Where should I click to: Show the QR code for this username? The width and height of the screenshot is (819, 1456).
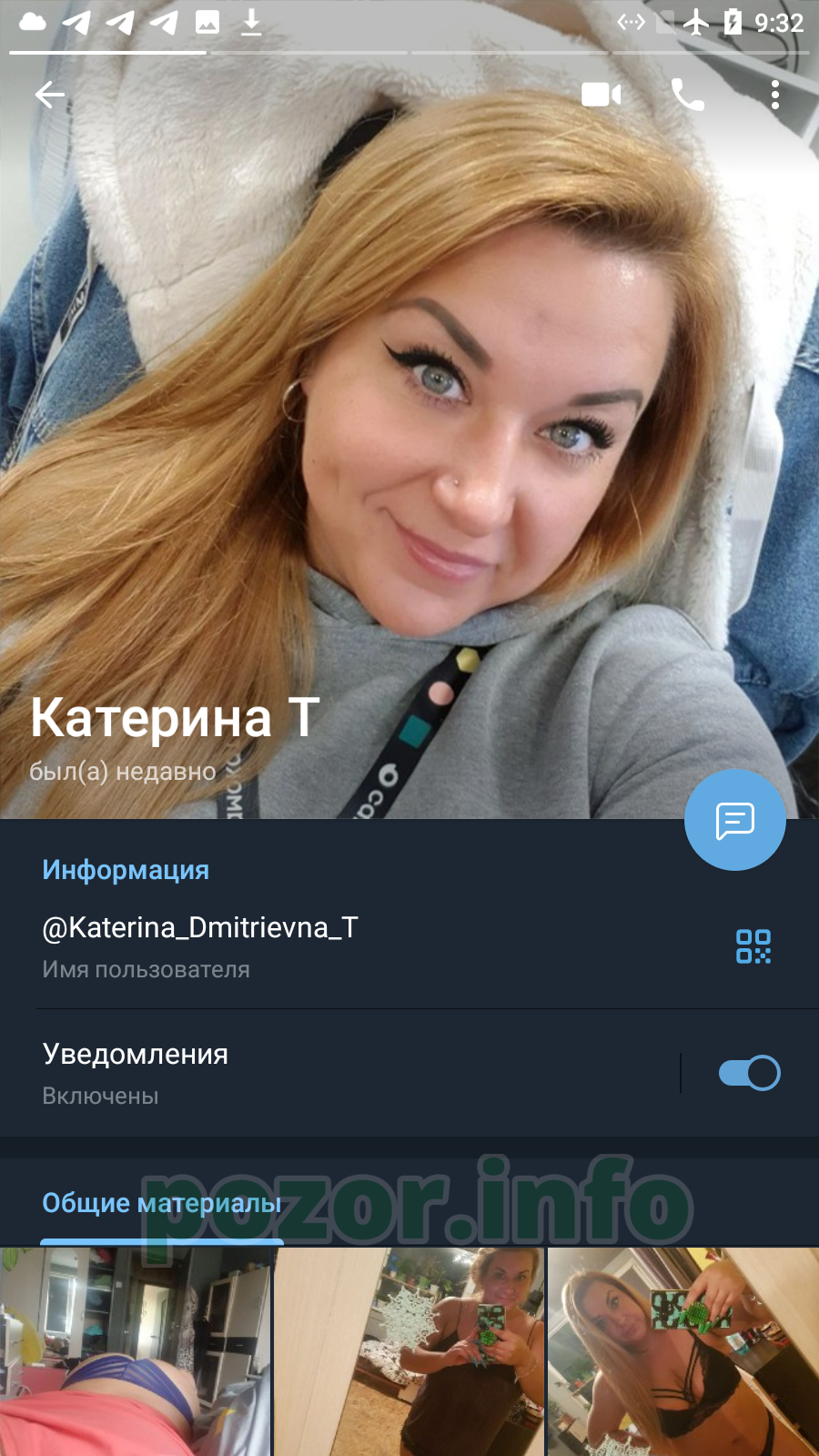pos(753,946)
